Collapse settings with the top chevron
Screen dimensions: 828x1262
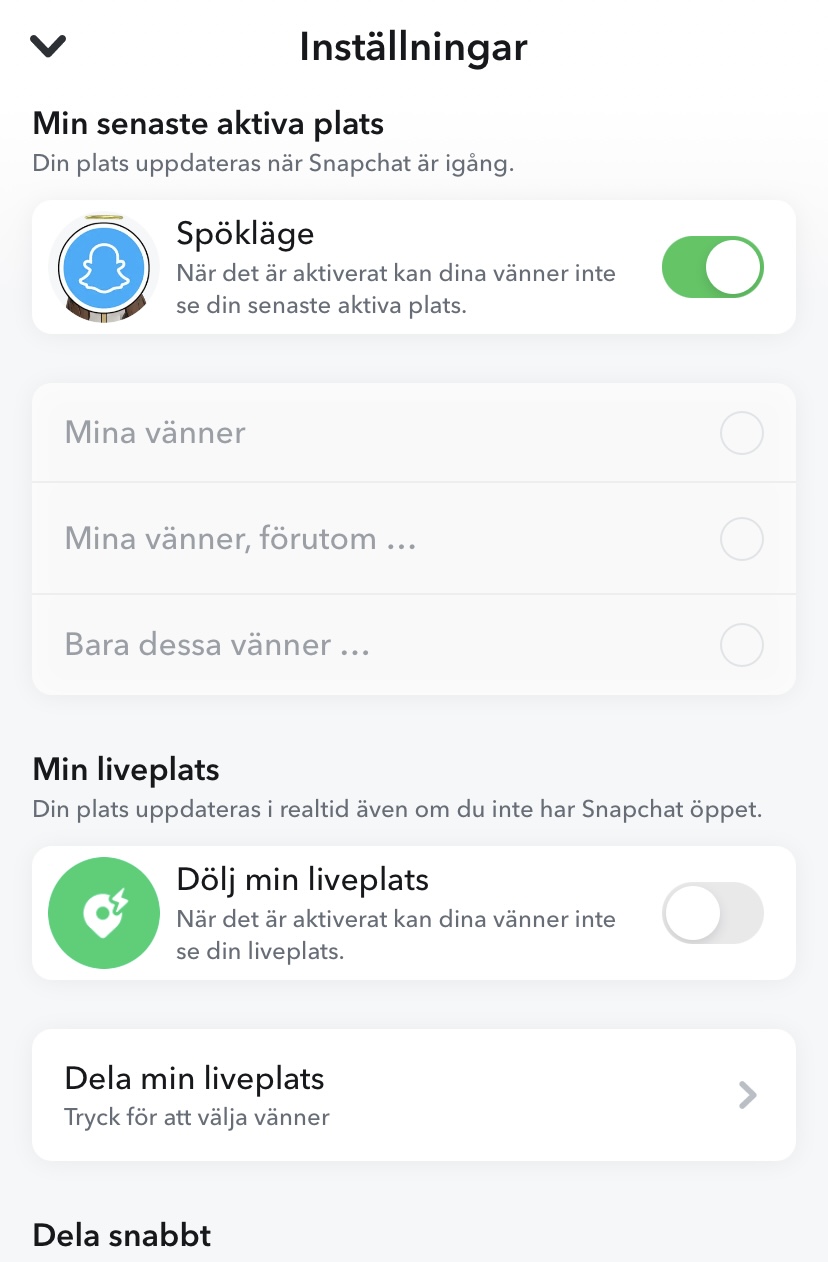[47, 45]
